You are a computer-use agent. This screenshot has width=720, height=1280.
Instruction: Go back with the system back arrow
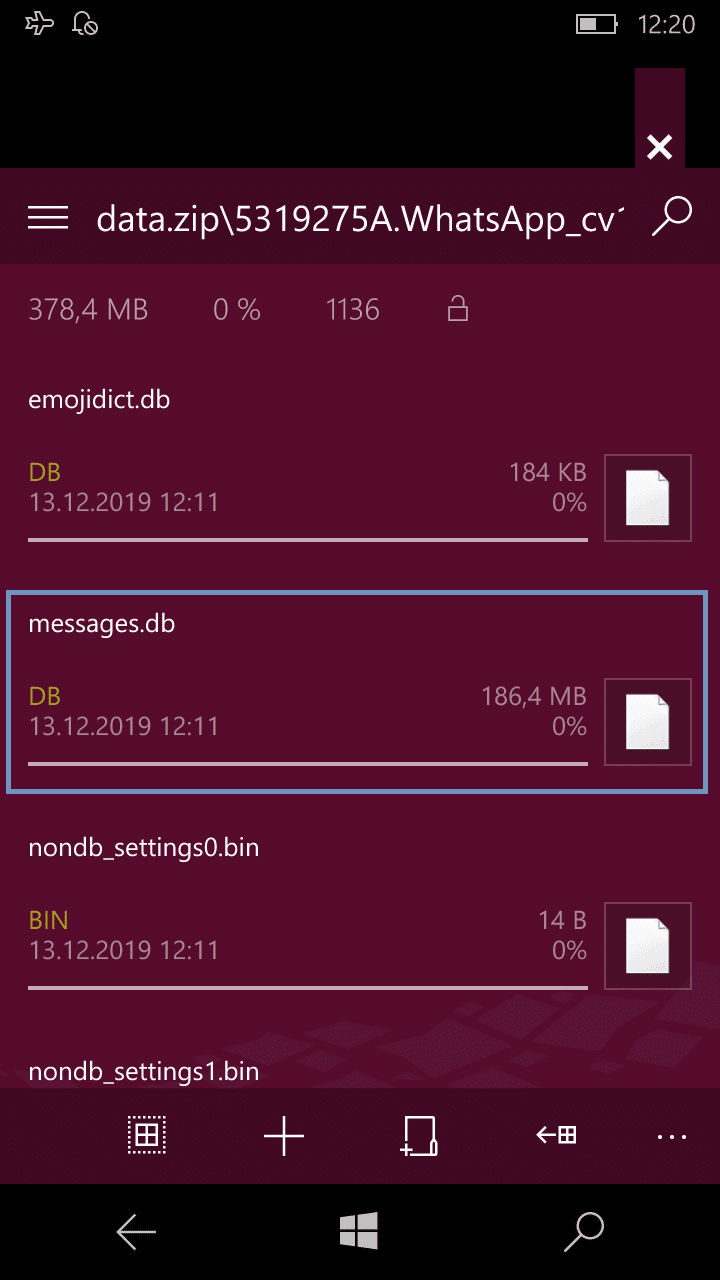(x=136, y=1232)
